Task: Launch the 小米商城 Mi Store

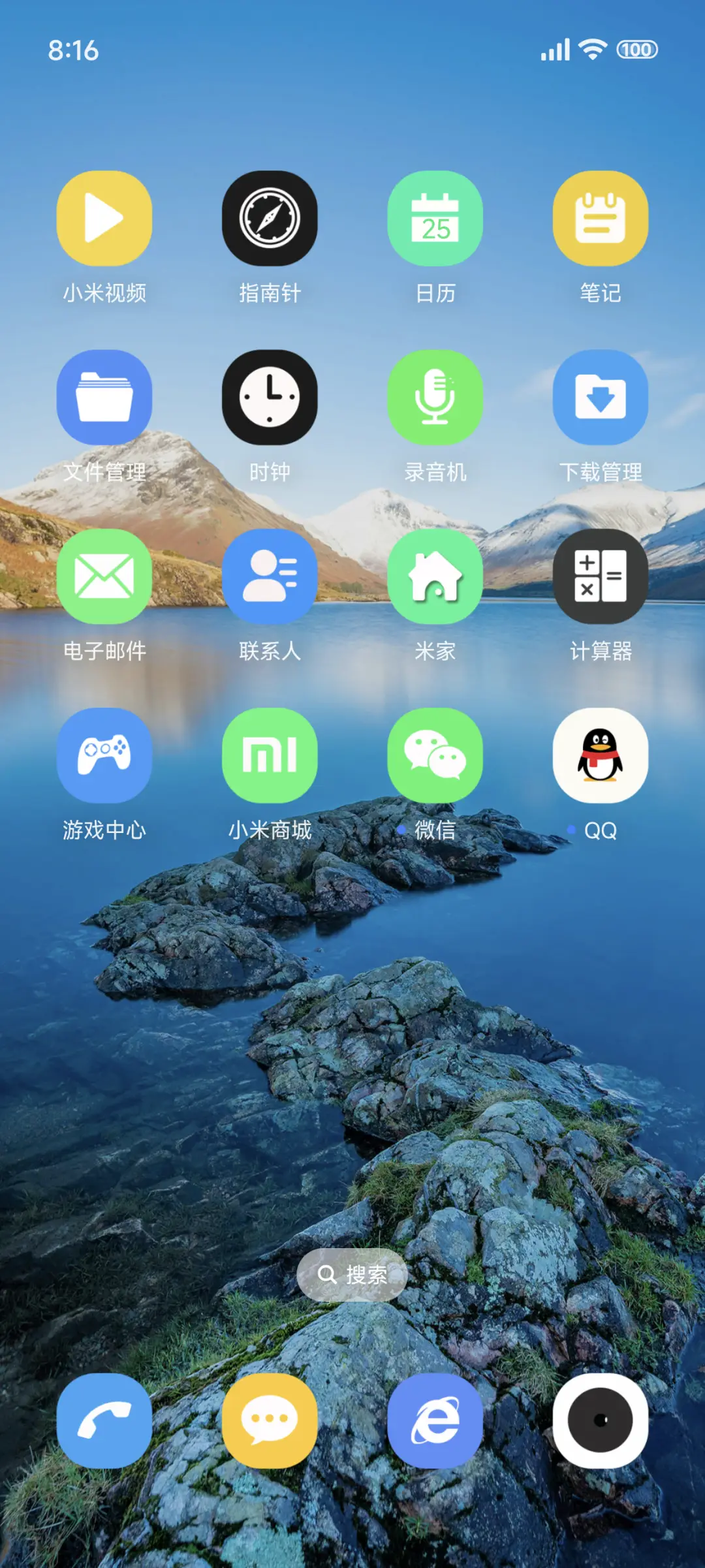Action: (x=270, y=756)
